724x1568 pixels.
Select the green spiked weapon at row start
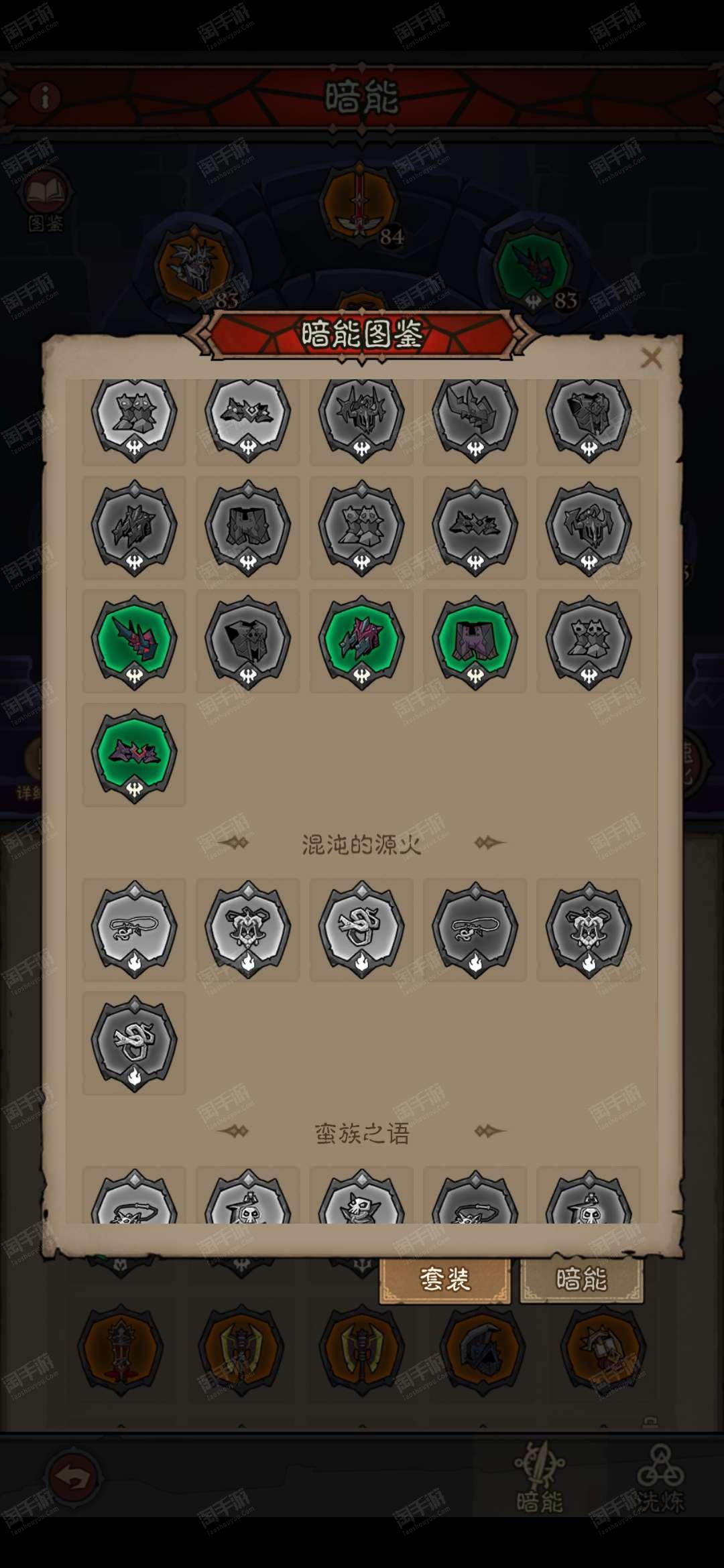134,641
